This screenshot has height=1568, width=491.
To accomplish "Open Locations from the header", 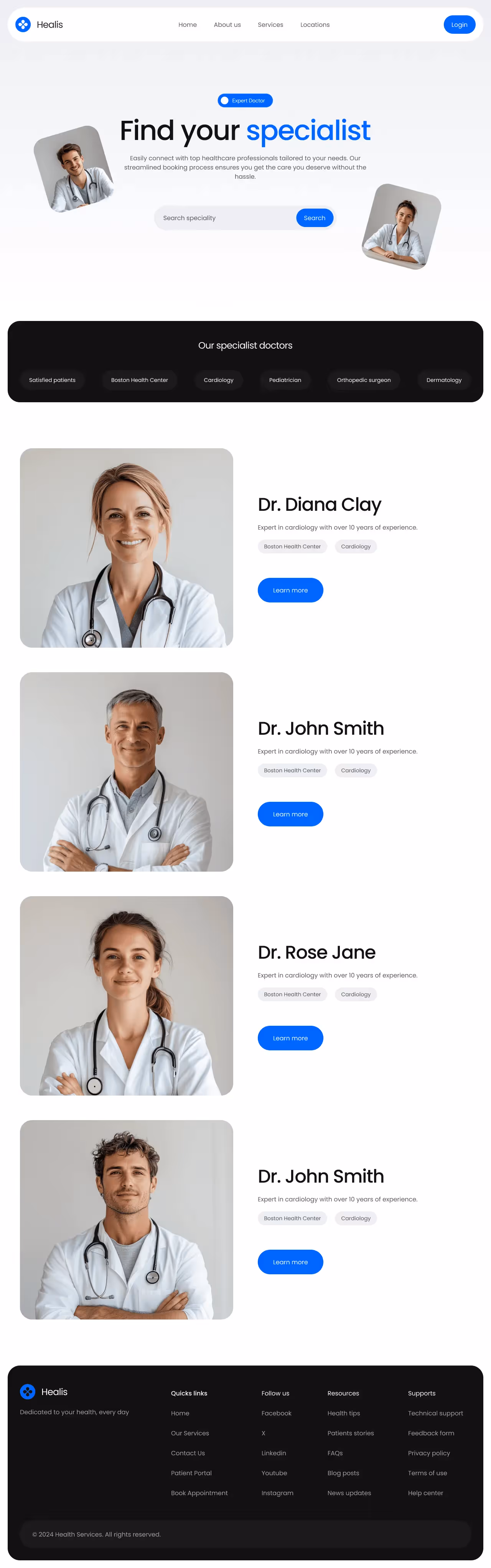I will tap(315, 25).
